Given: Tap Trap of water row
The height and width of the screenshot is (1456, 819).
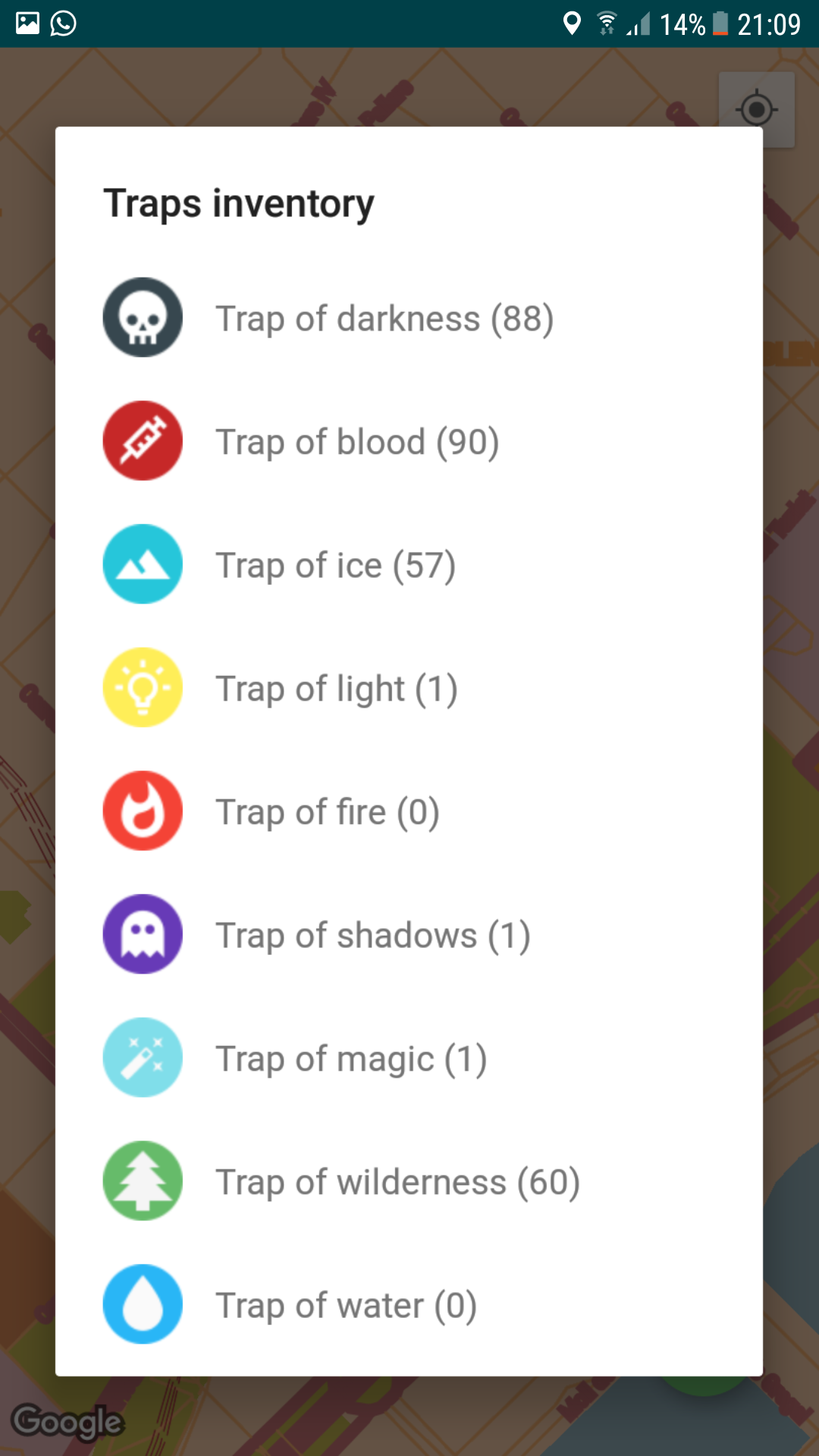Looking at the screenshot, I should click(x=409, y=1304).
